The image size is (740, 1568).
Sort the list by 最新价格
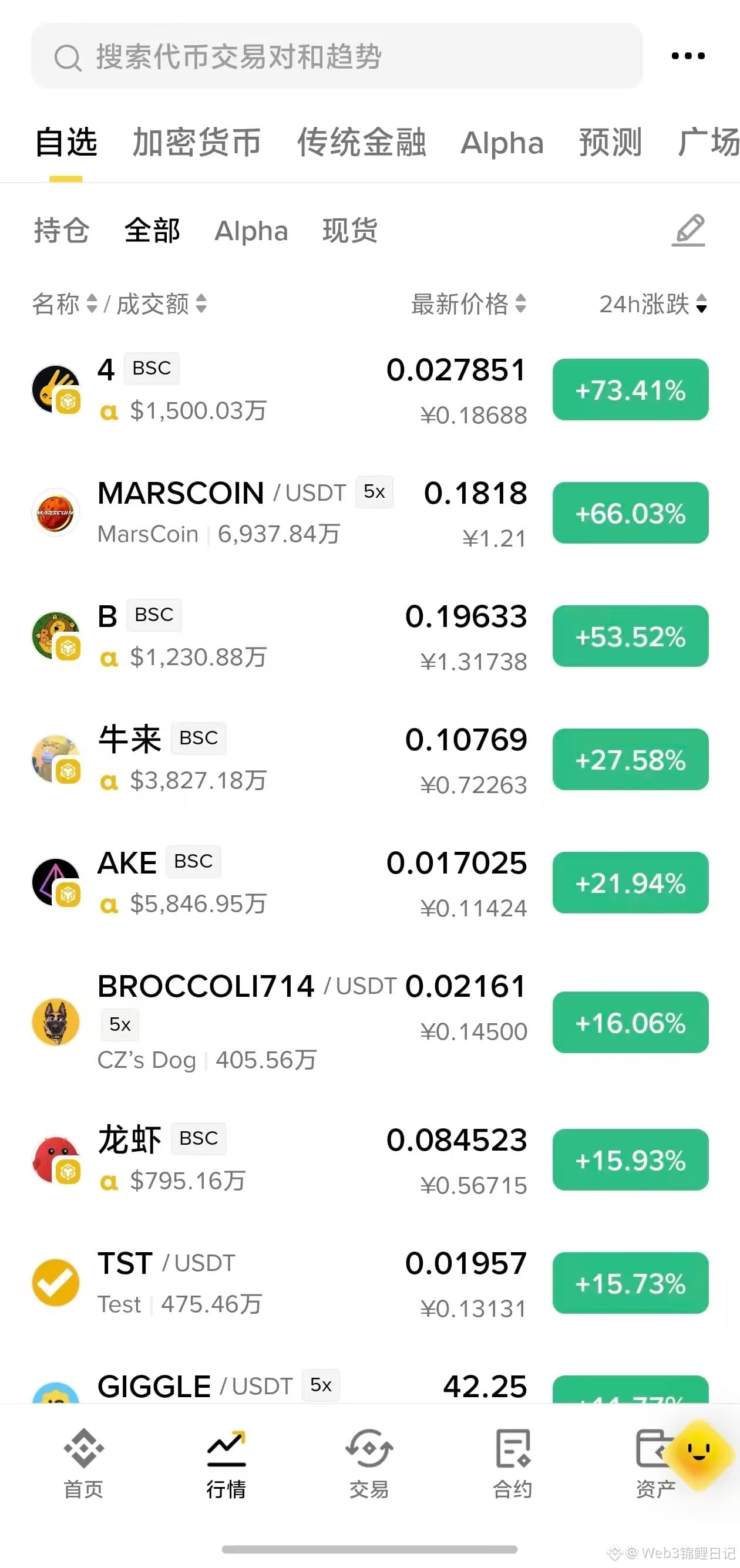pyautogui.click(x=468, y=304)
